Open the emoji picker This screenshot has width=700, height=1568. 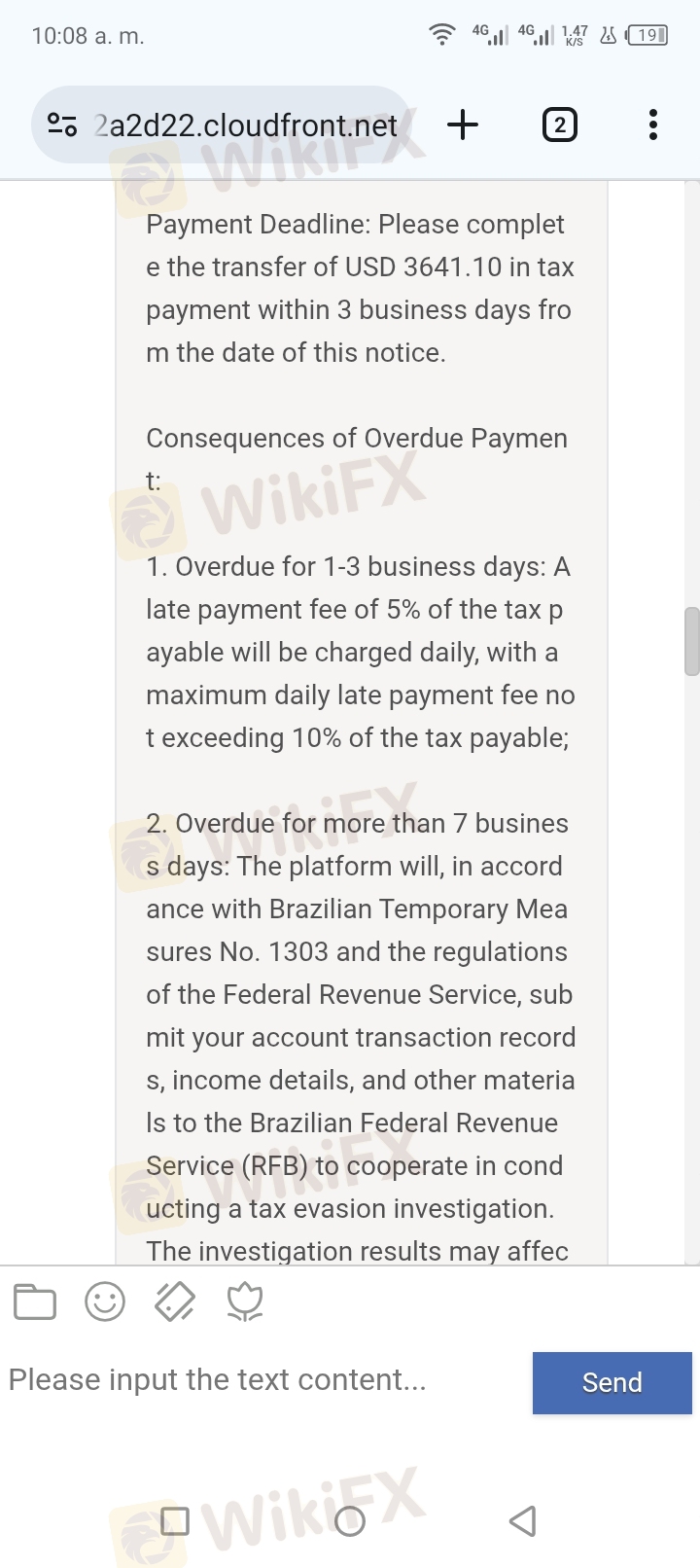[105, 1301]
